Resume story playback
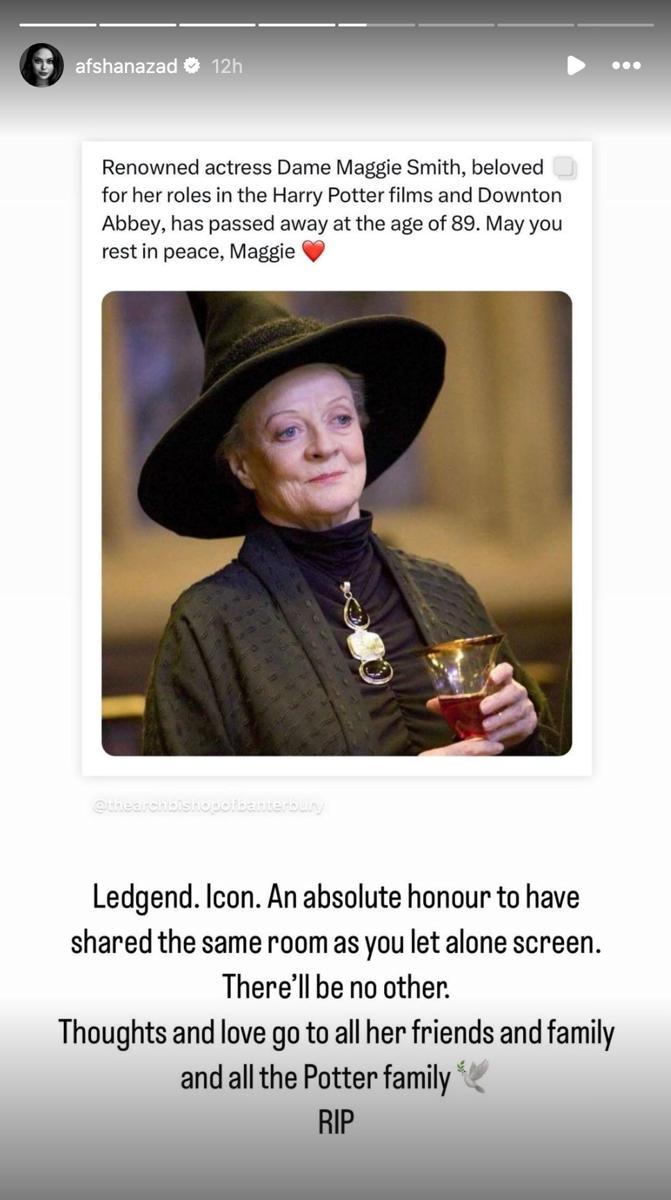The width and height of the screenshot is (671, 1200). 576,65
